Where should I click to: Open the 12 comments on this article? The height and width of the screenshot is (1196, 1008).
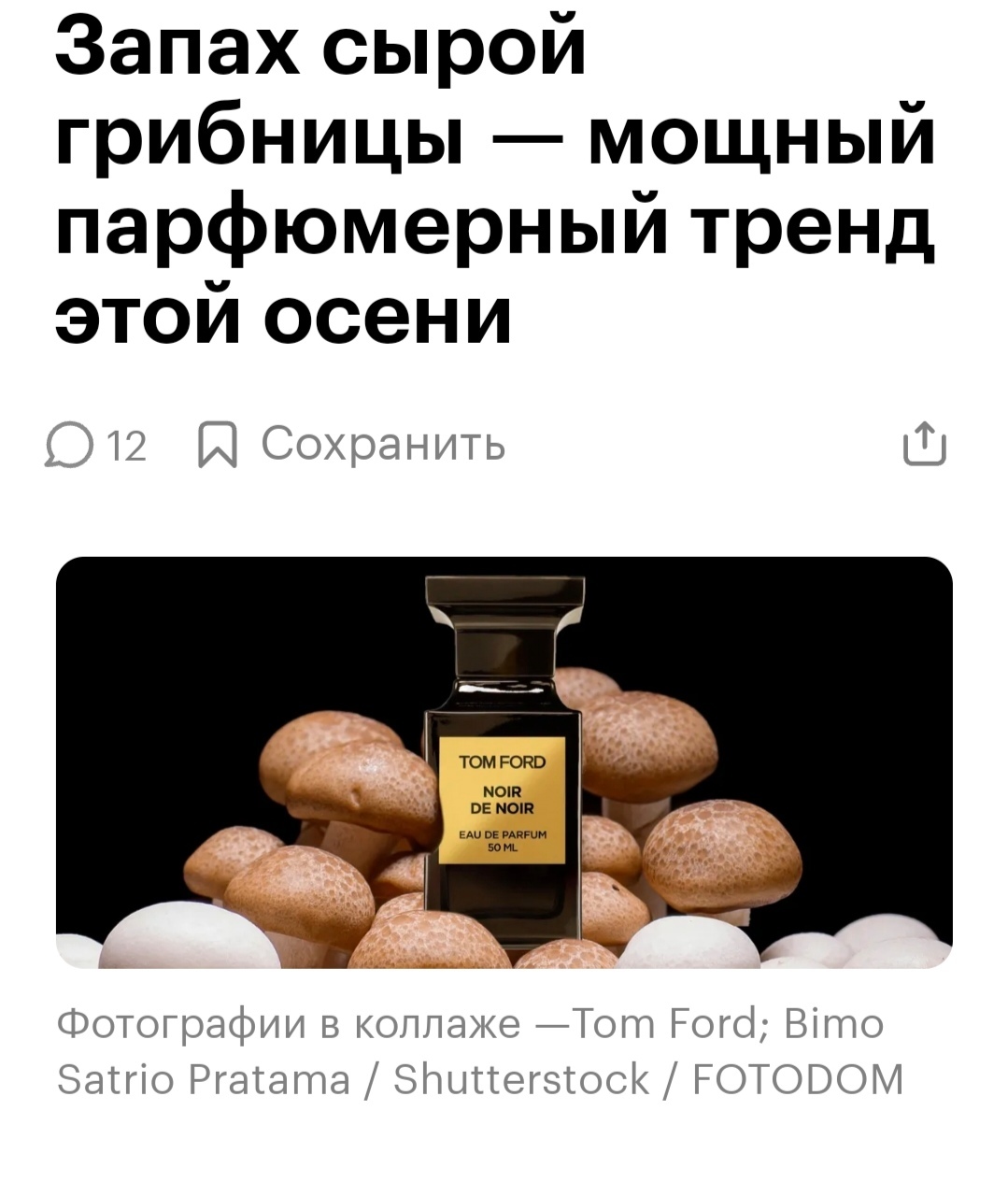click(96, 446)
